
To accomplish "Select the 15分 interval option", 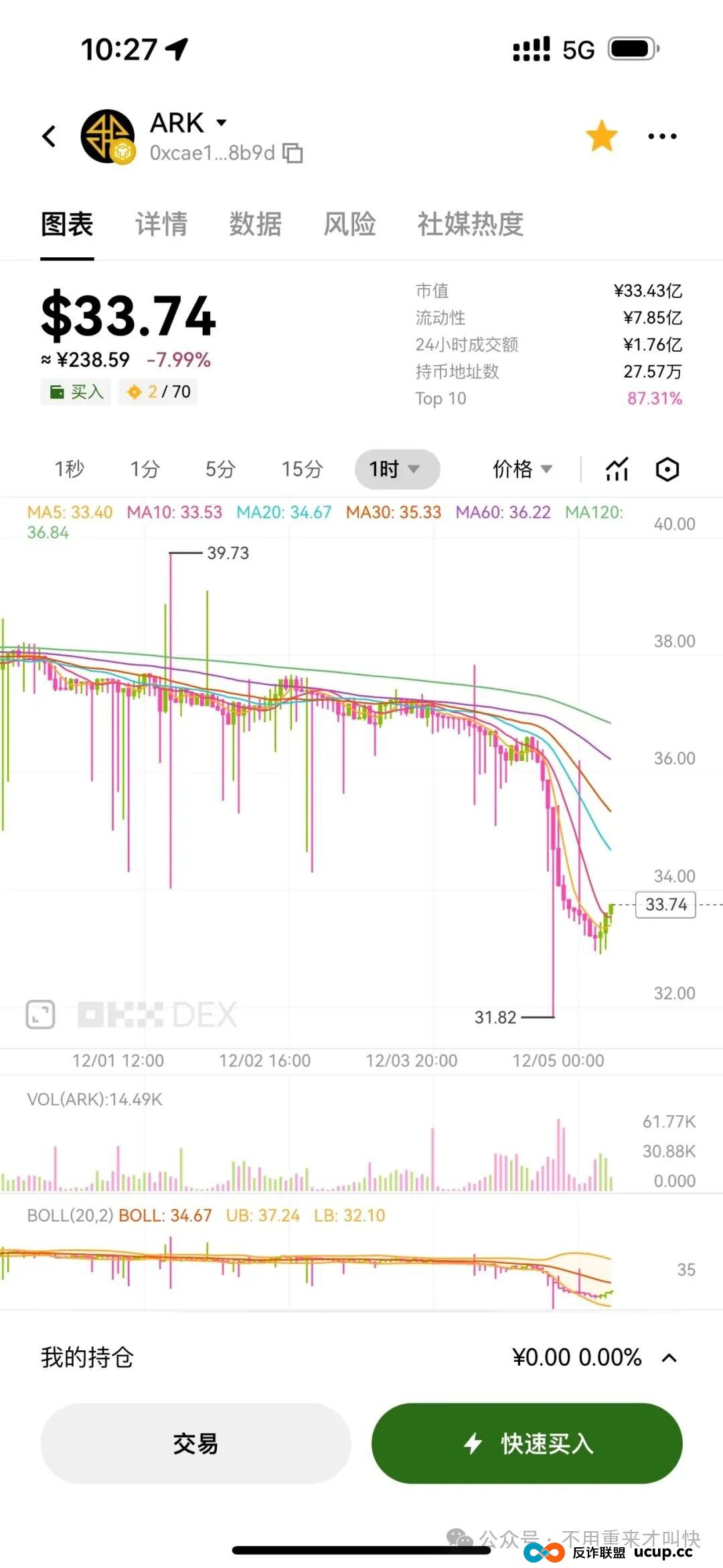I will click(x=301, y=470).
